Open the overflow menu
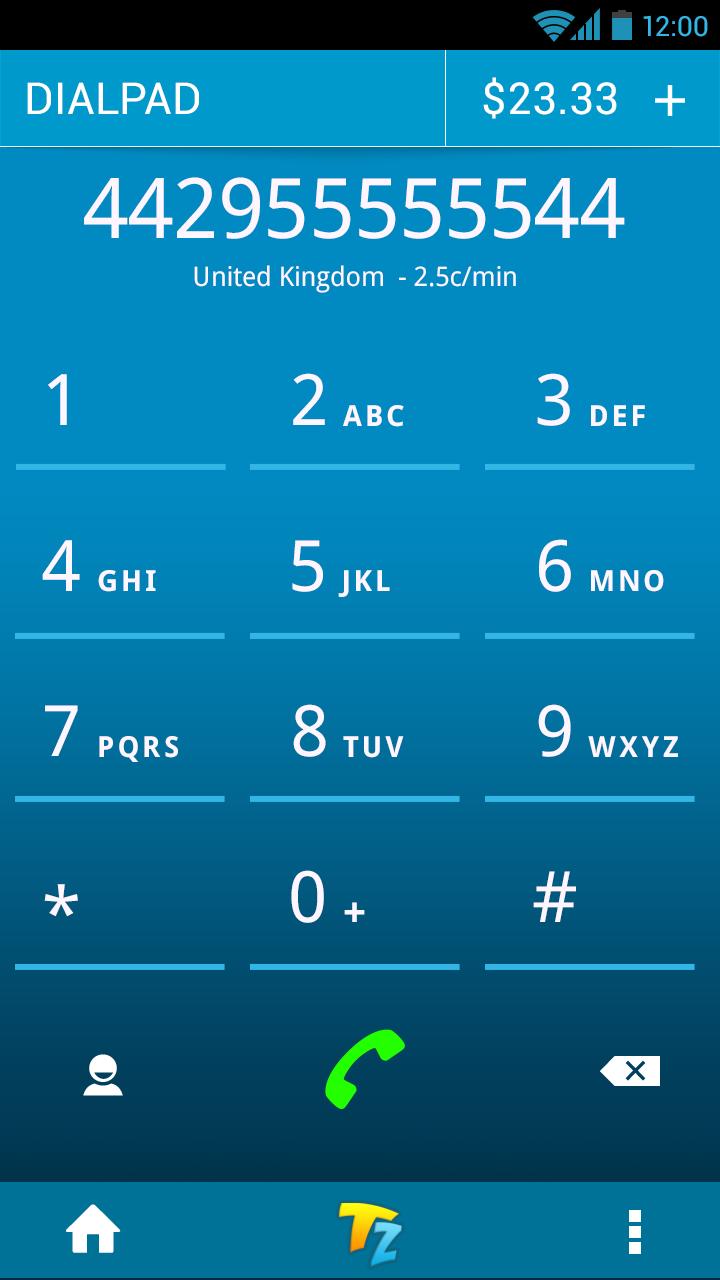 tap(634, 1232)
